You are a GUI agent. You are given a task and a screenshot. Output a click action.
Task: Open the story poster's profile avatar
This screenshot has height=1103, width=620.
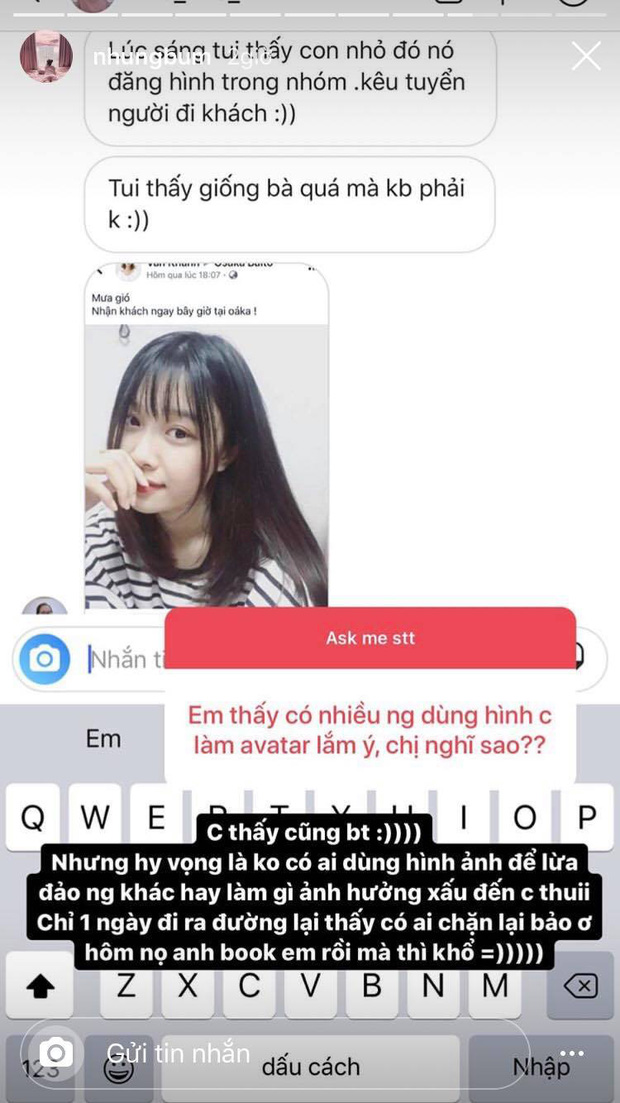tap(46, 56)
